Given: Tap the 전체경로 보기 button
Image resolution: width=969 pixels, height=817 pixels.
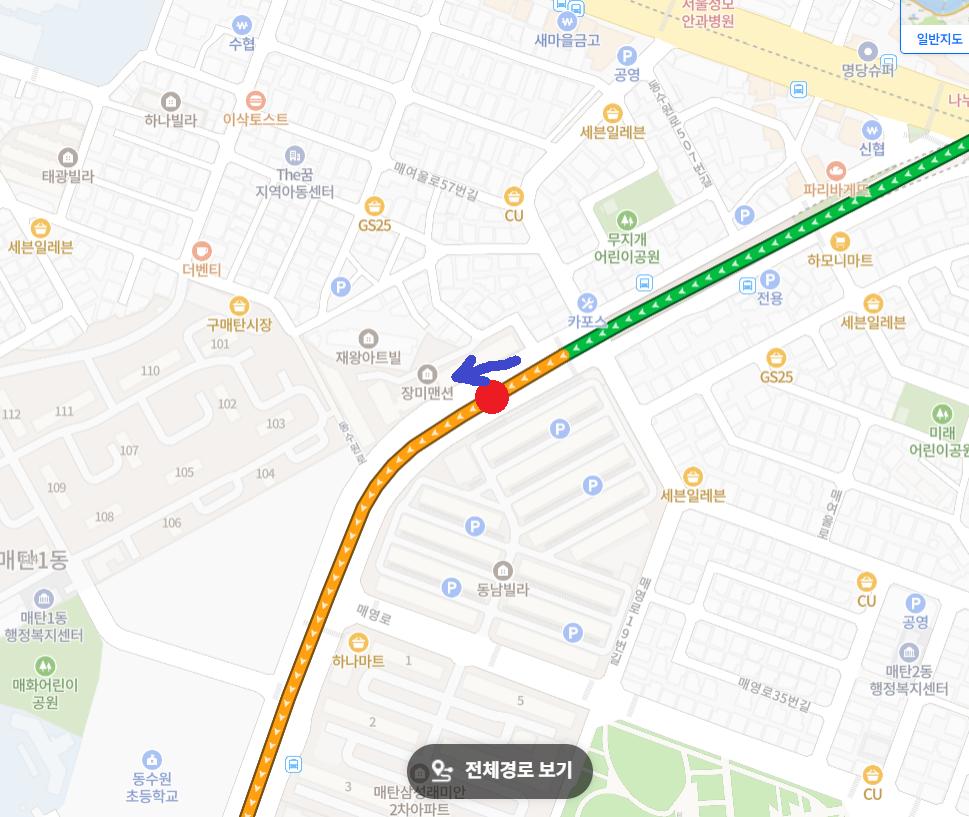Looking at the screenshot, I should 500,771.
